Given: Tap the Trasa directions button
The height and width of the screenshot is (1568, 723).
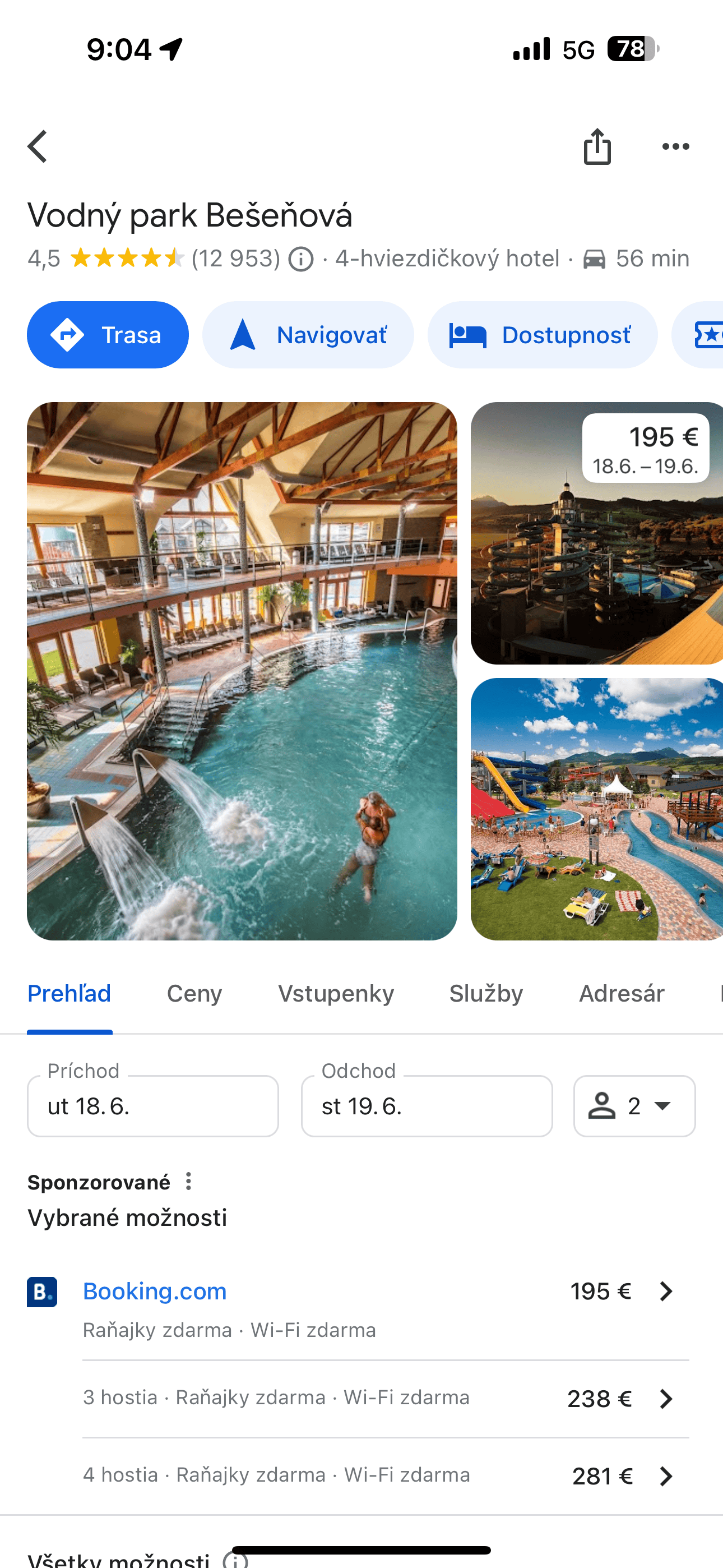Looking at the screenshot, I should coord(108,335).
